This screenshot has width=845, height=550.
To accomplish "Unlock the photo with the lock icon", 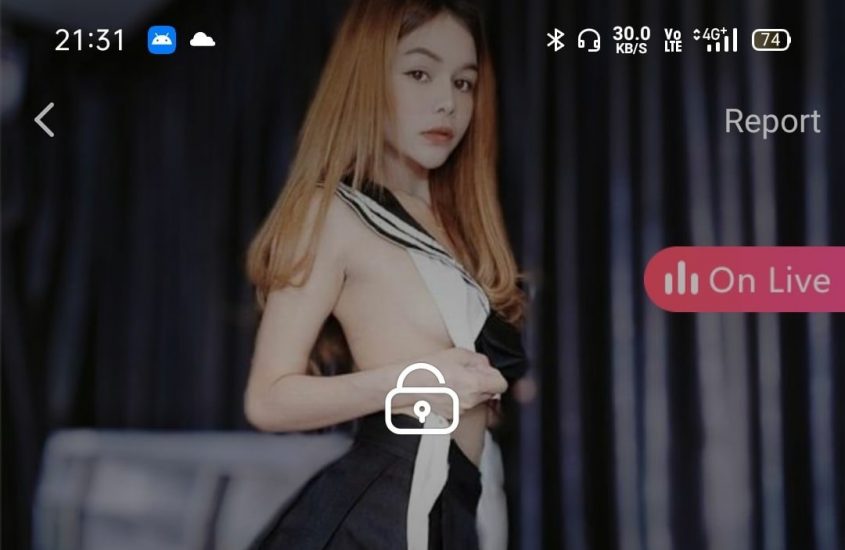I will (x=422, y=400).
